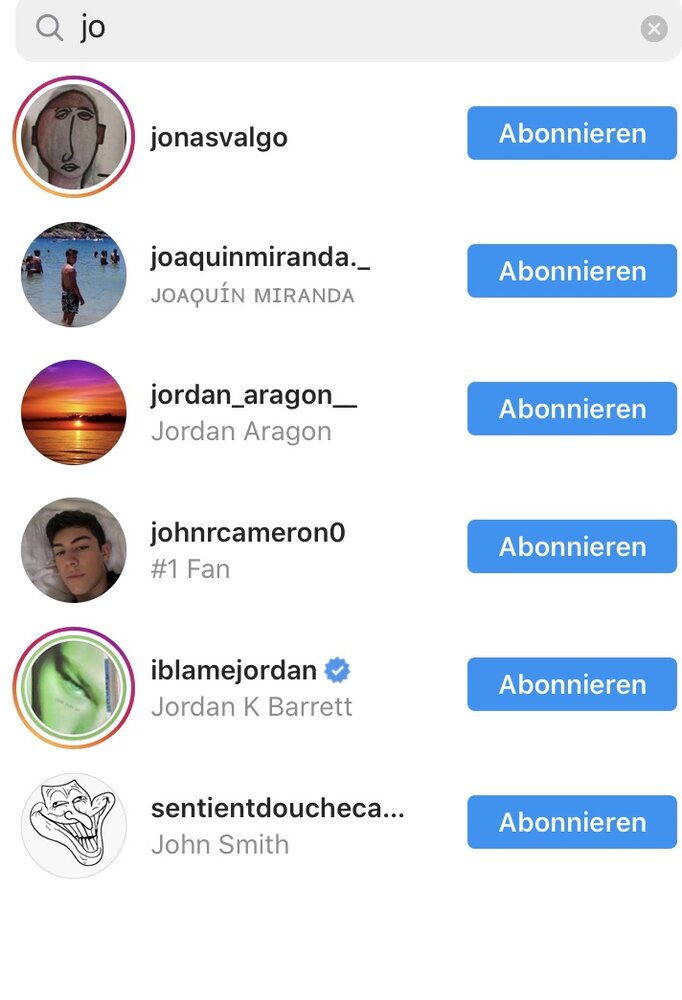View Jordan Aragon's profile
This screenshot has width=682, height=1000.
coord(253,396)
